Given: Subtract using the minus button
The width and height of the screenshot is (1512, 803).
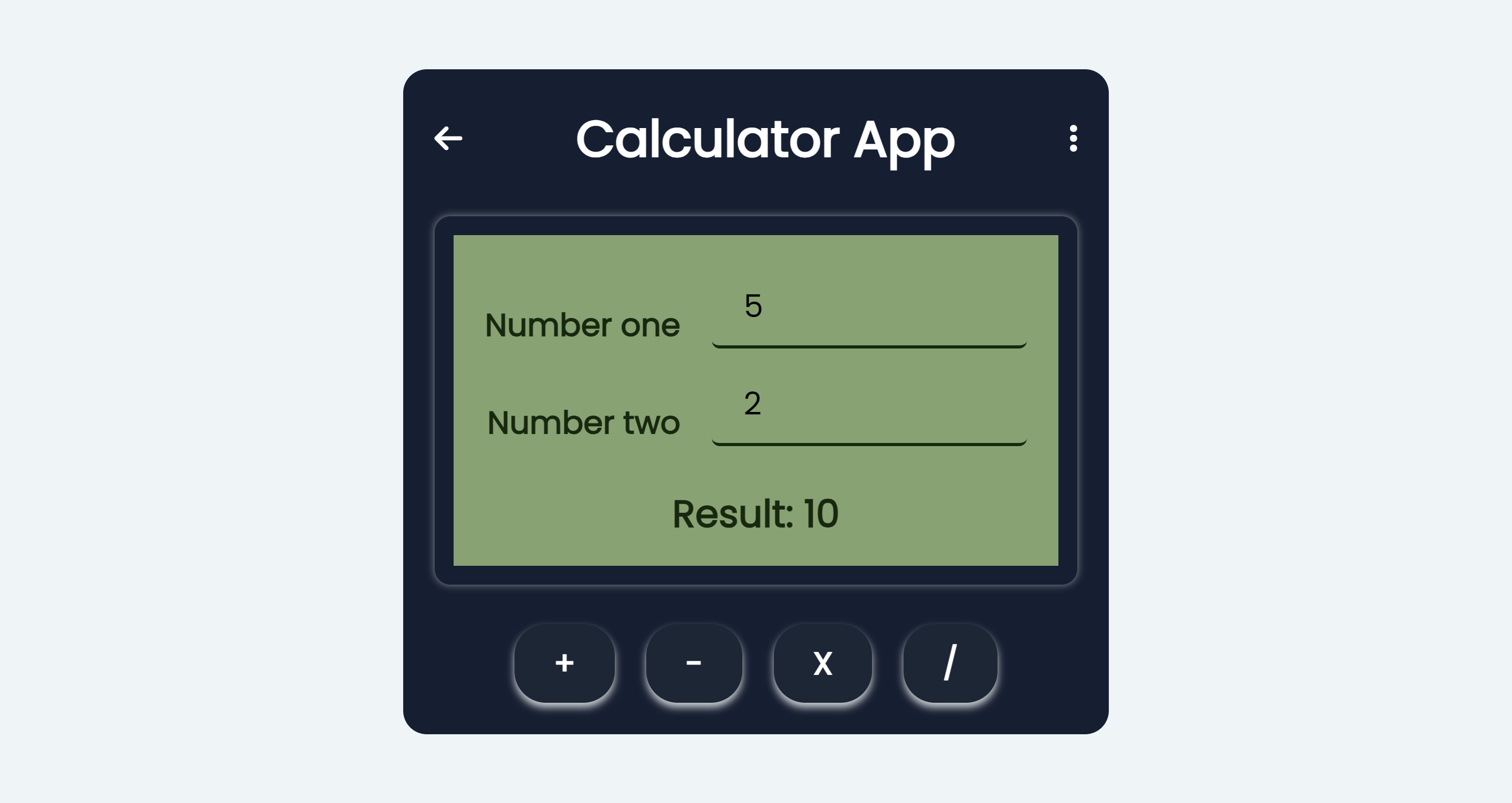Looking at the screenshot, I should point(693,663).
